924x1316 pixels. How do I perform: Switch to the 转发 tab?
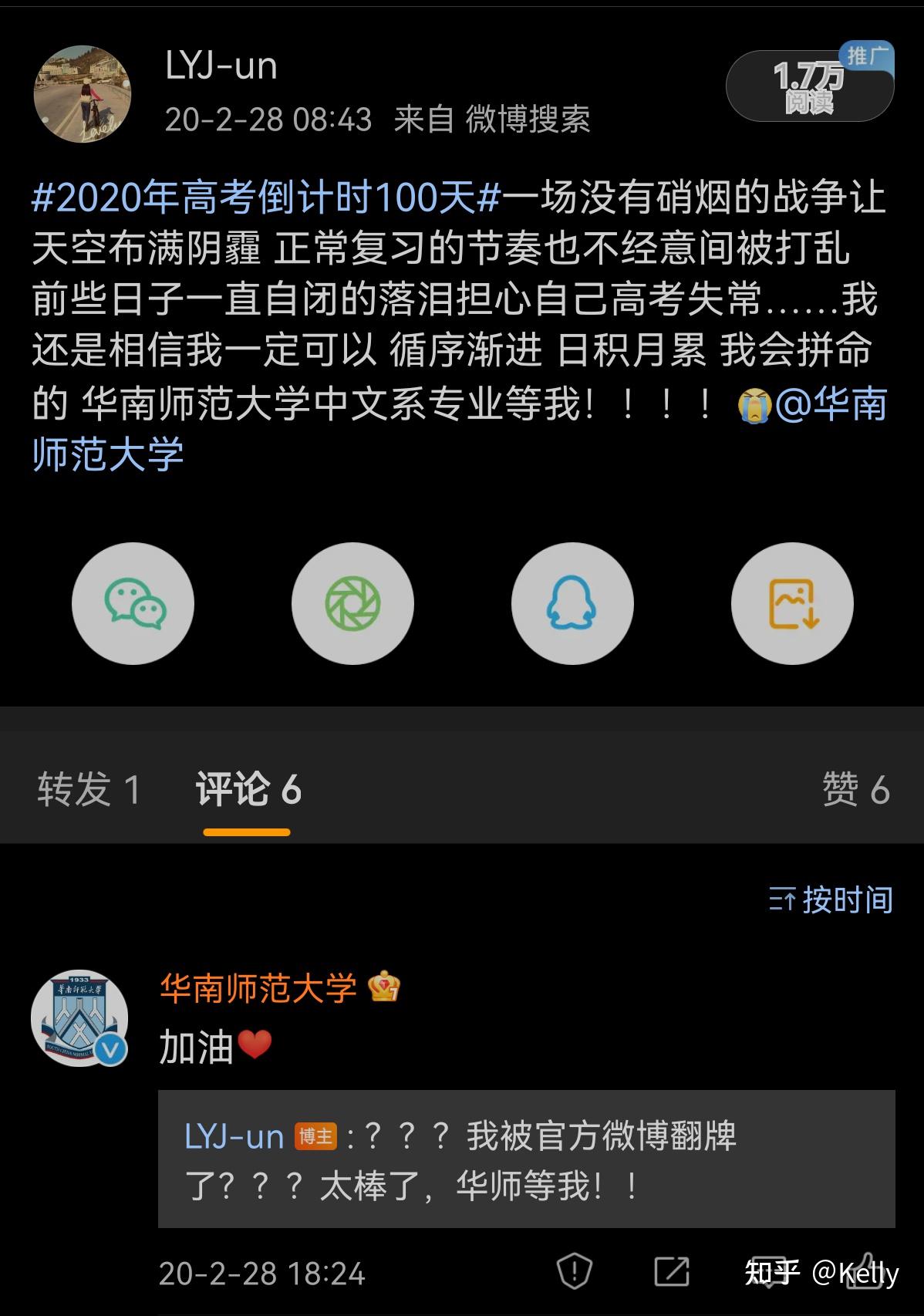(89, 789)
